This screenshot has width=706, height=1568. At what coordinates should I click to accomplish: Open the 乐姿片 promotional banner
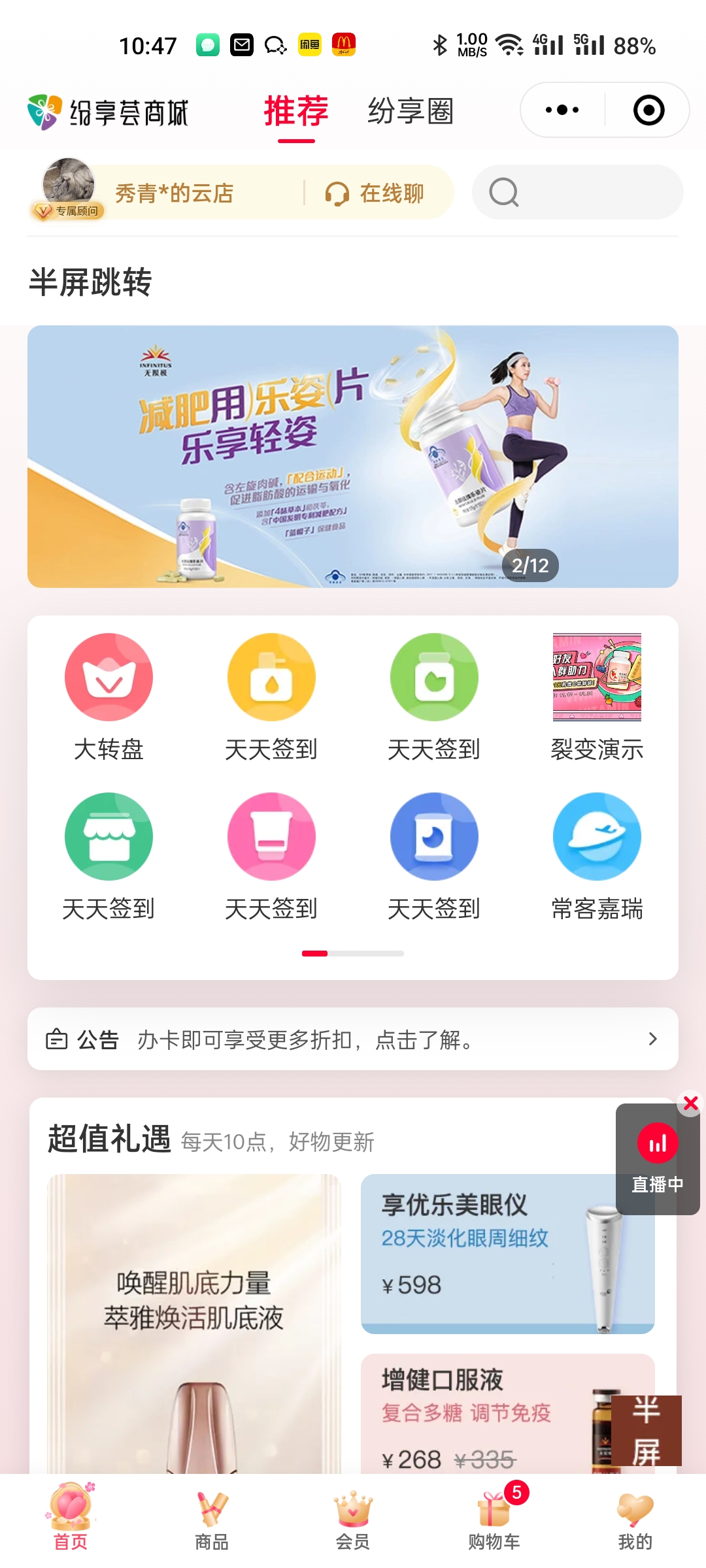click(352, 456)
